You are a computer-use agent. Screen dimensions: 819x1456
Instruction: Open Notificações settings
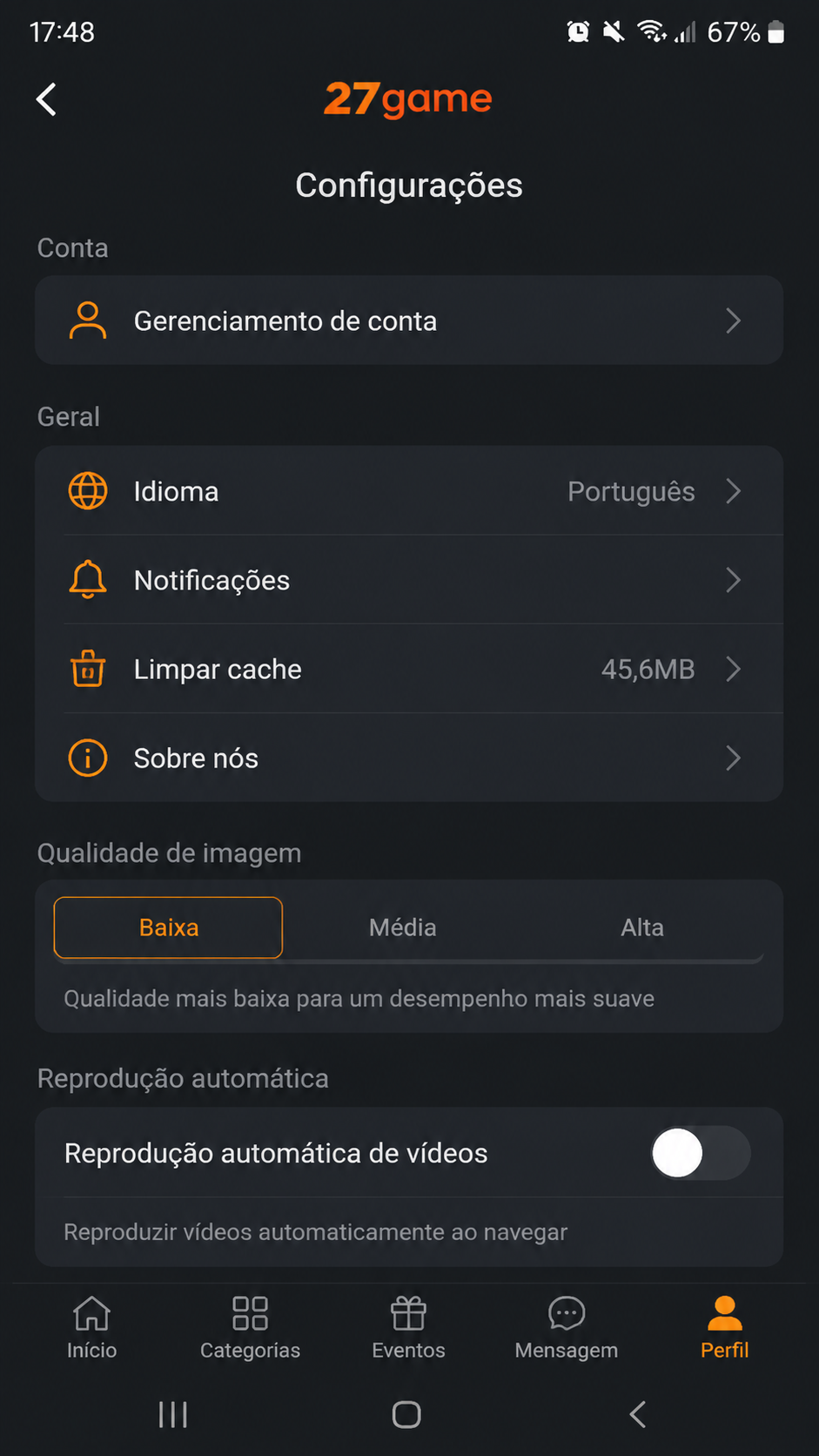click(x=409, y=580)
